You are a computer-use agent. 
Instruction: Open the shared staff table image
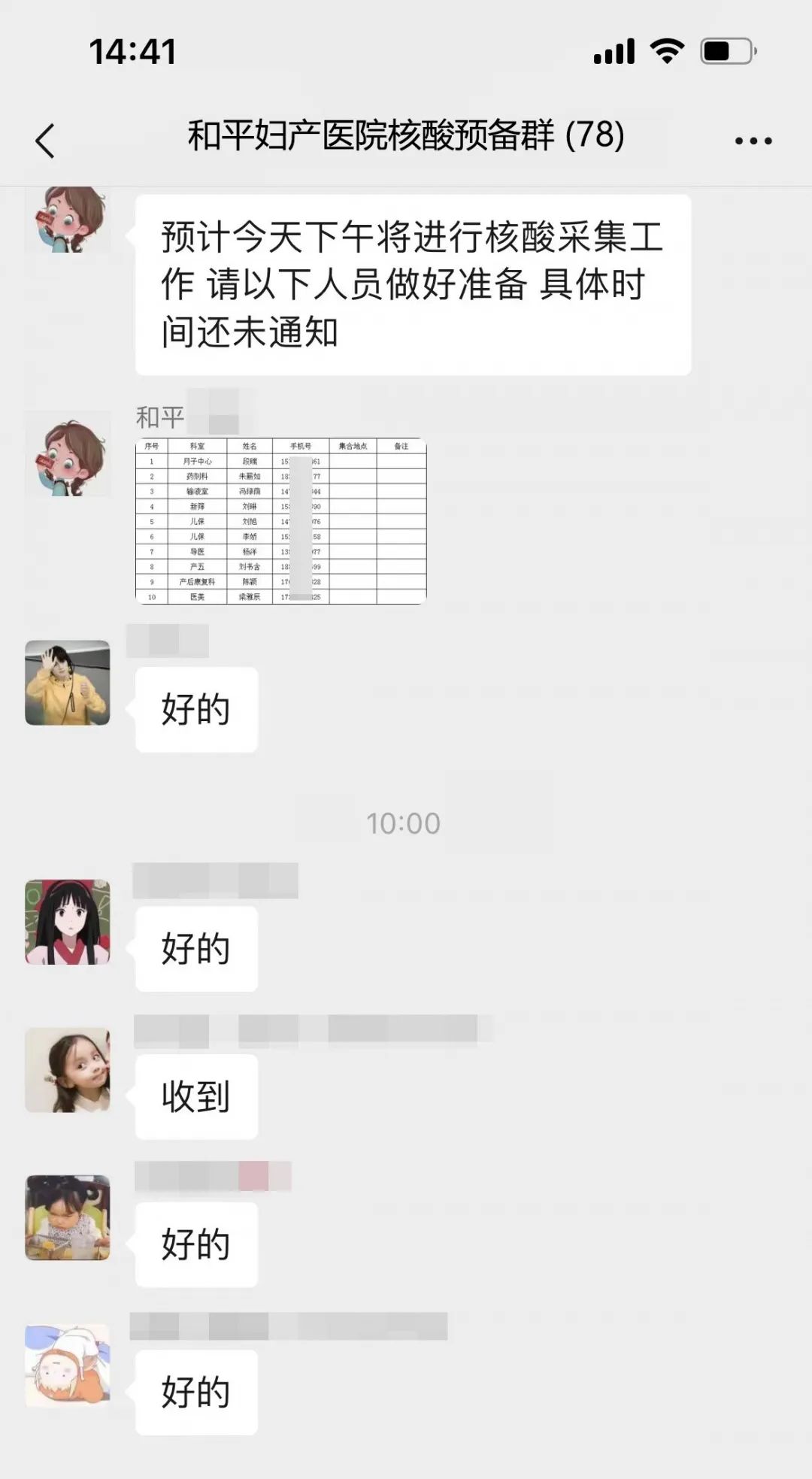click(x=281, y=521)
